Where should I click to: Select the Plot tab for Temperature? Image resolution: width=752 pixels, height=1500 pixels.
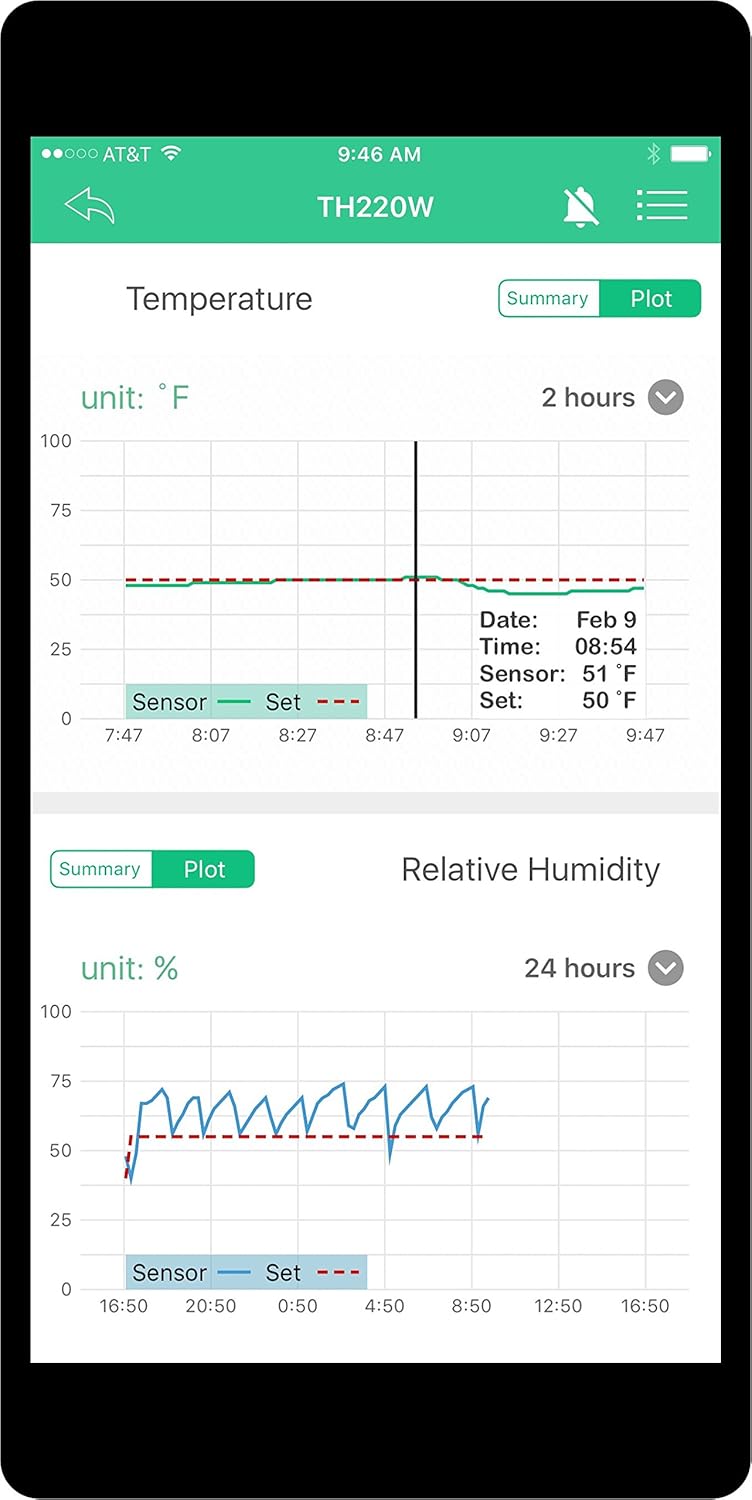651,298
